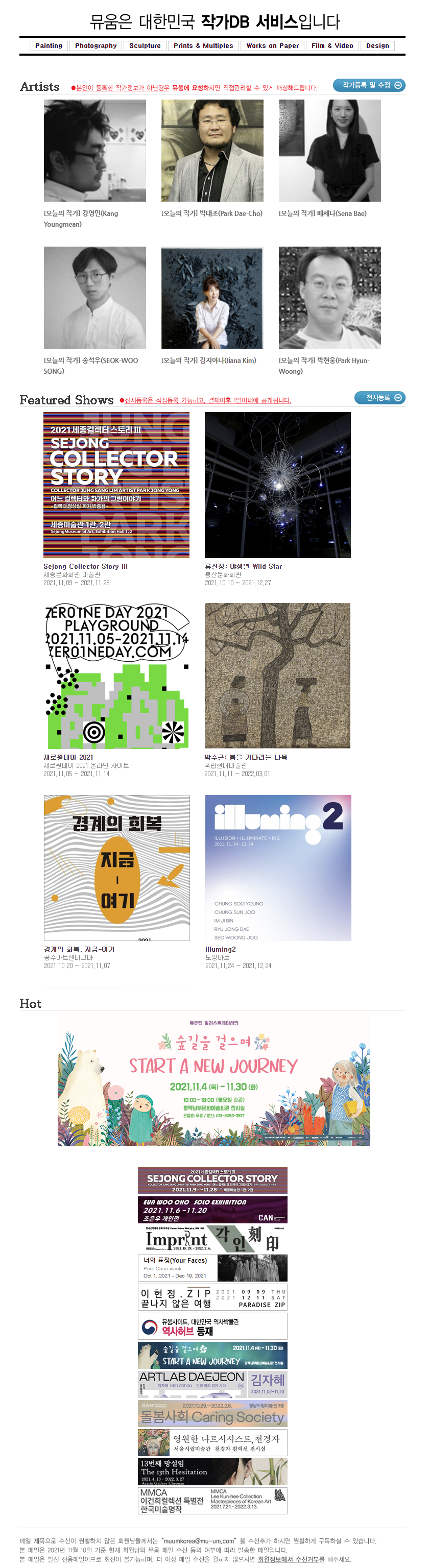This screenshot has width=429, height=1568.
Task: Tap the 전시등록 button
Action: coord(379,397)
